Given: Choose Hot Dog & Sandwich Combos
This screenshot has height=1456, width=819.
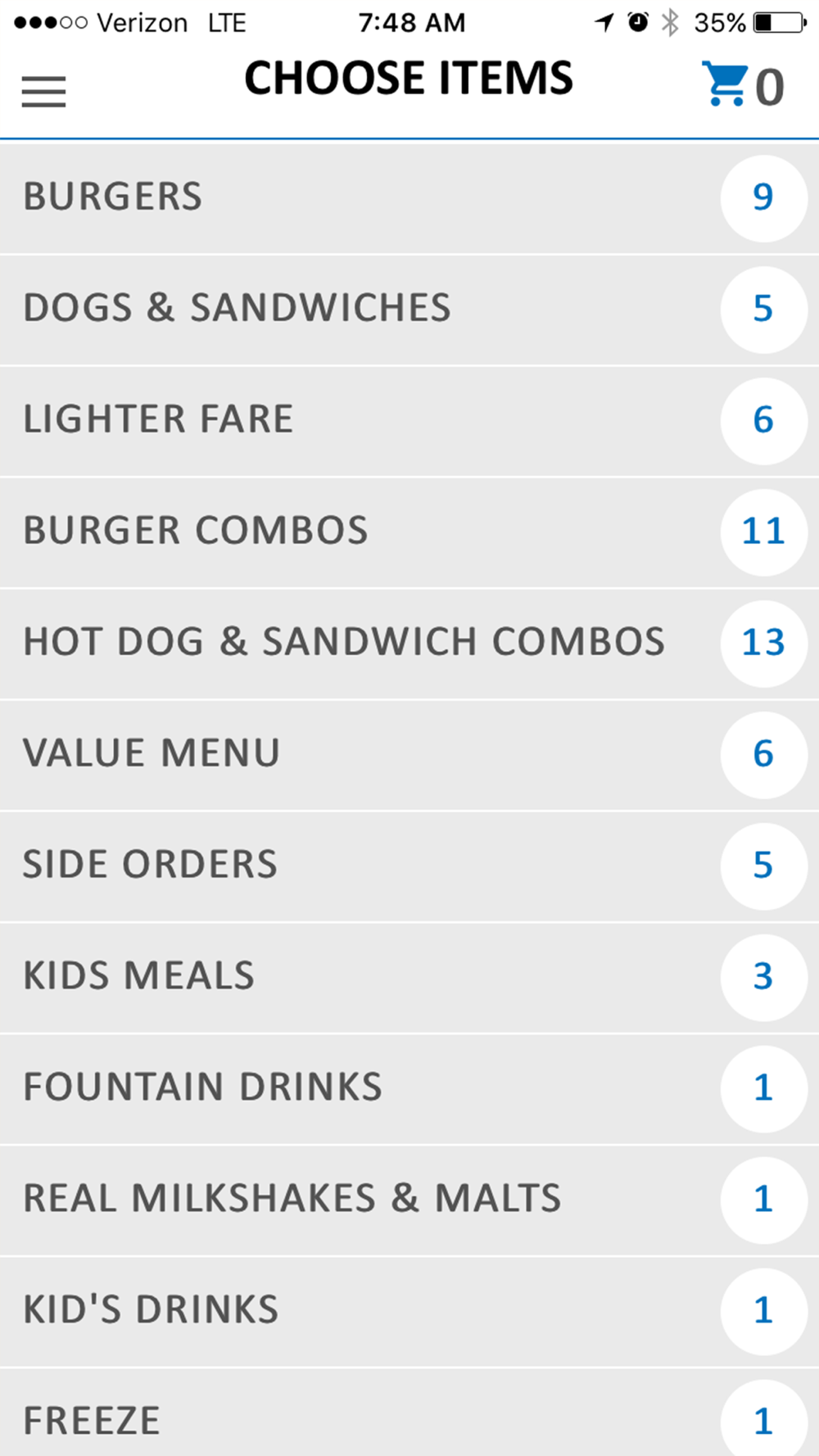Looking at the screenshot, I should (x=409, y=643).
